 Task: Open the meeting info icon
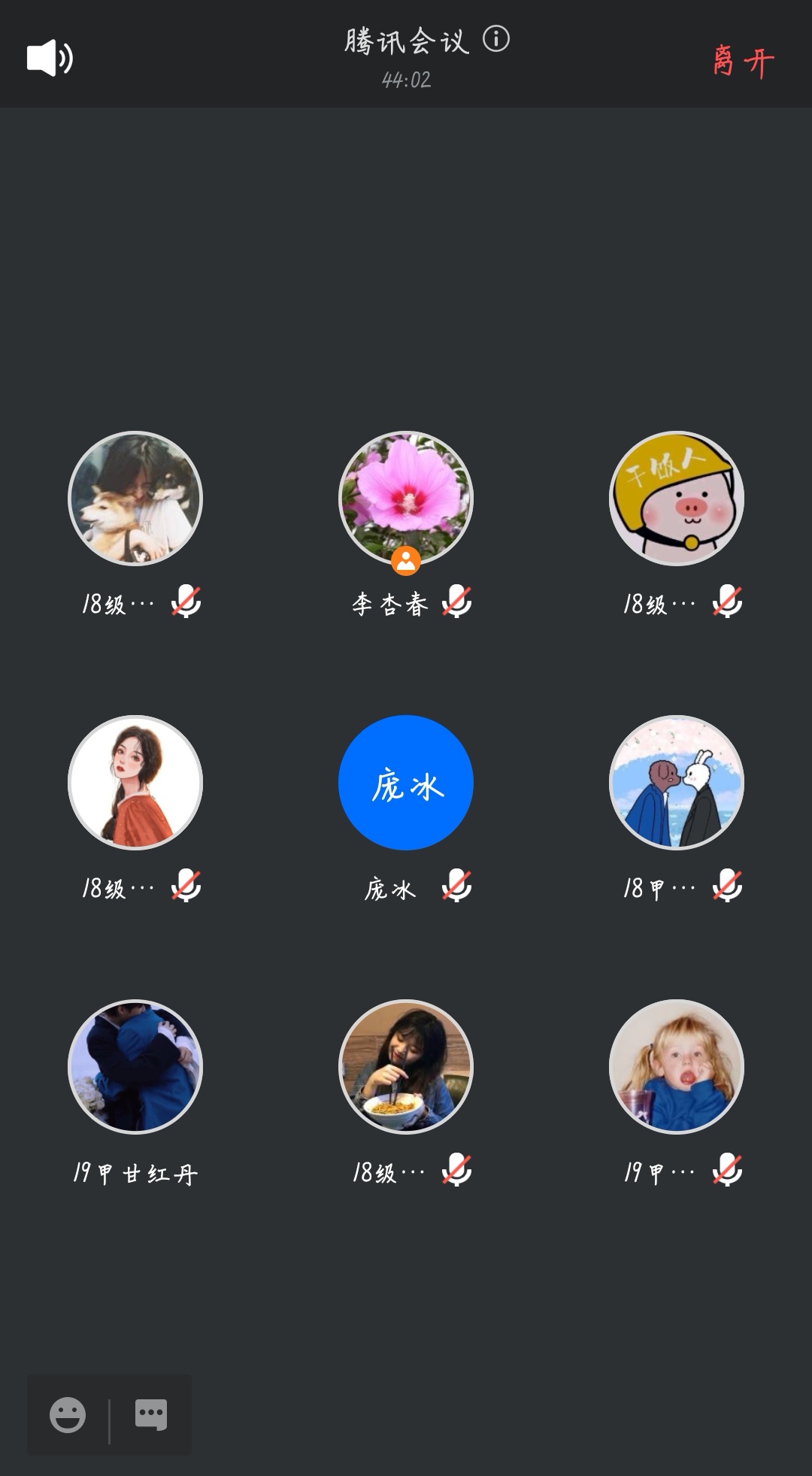[x=495, y=38]
